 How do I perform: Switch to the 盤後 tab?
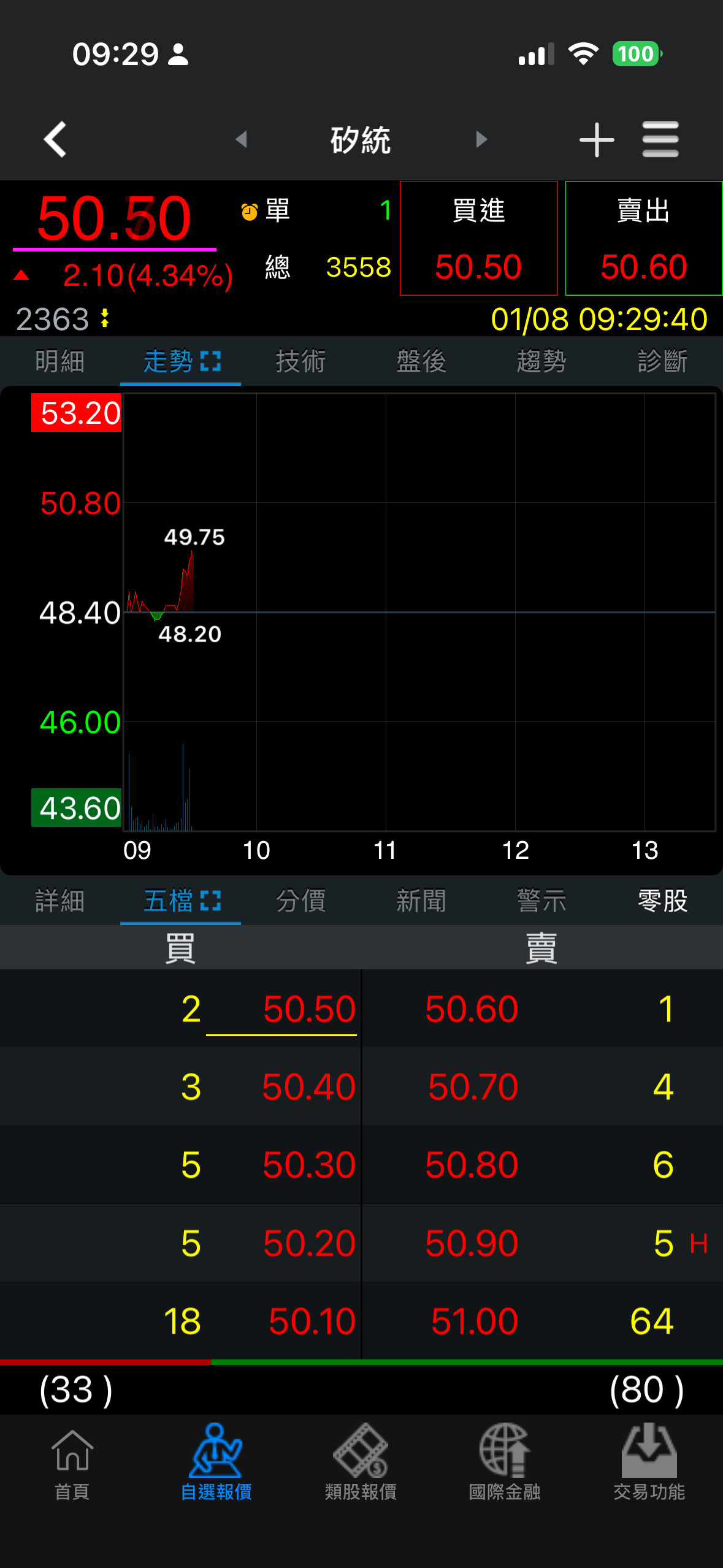pos(421,361)
